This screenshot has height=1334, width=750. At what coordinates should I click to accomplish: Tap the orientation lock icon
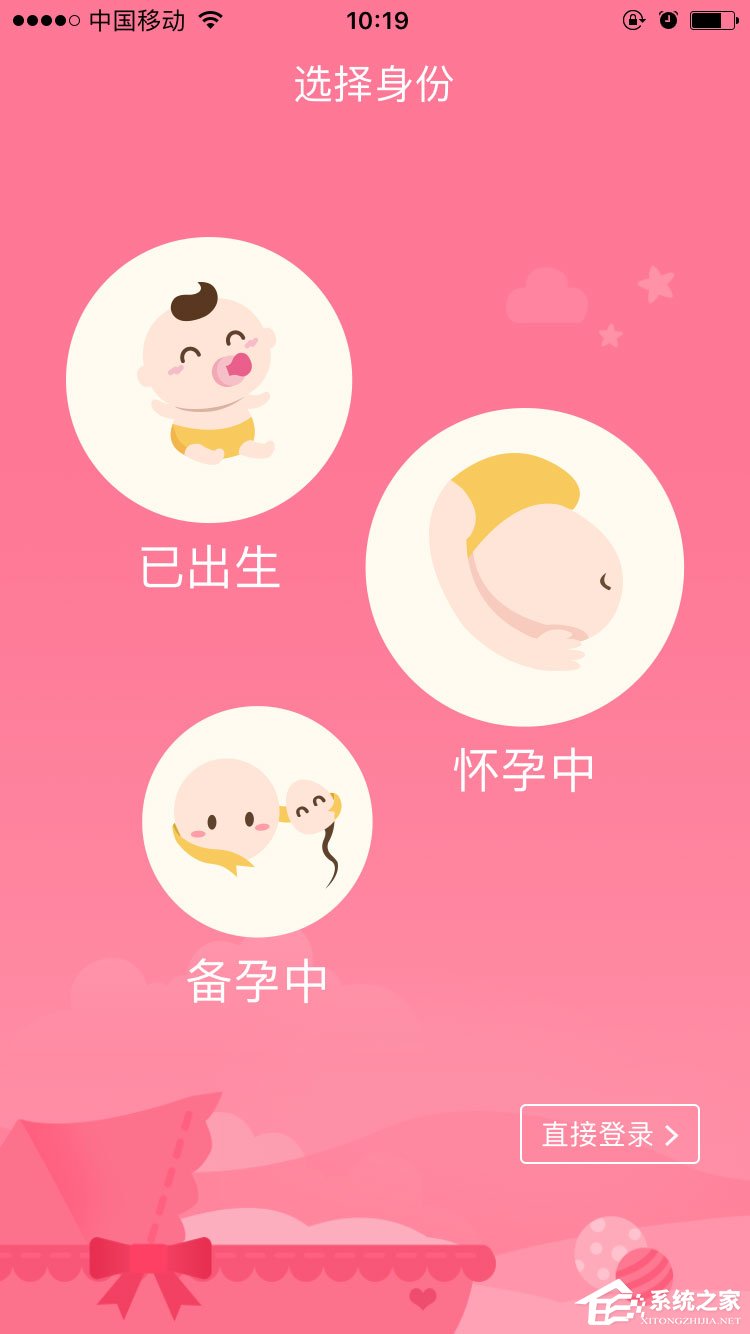pos(632,20)
